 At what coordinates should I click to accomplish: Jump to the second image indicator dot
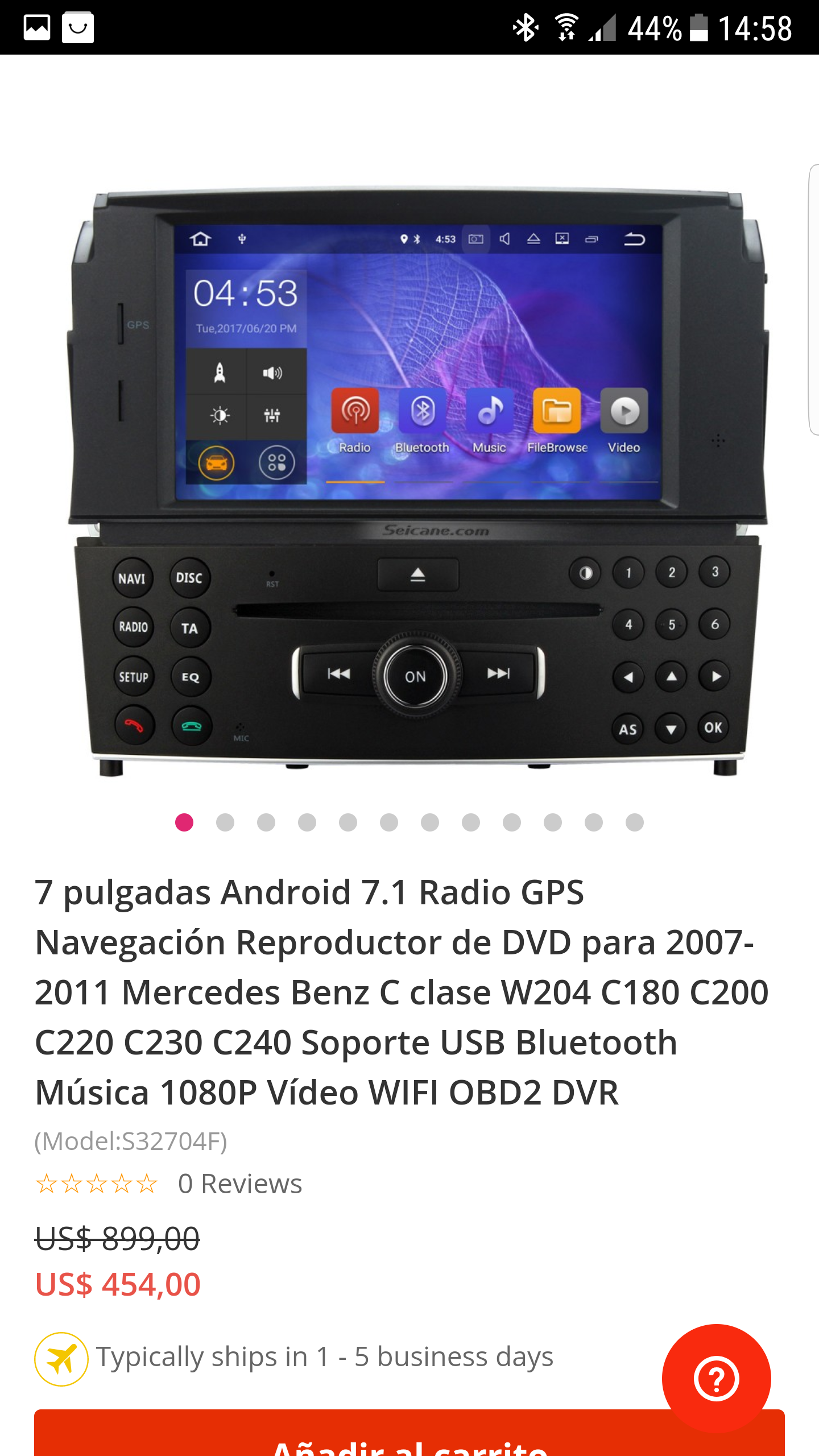[225, 822]
